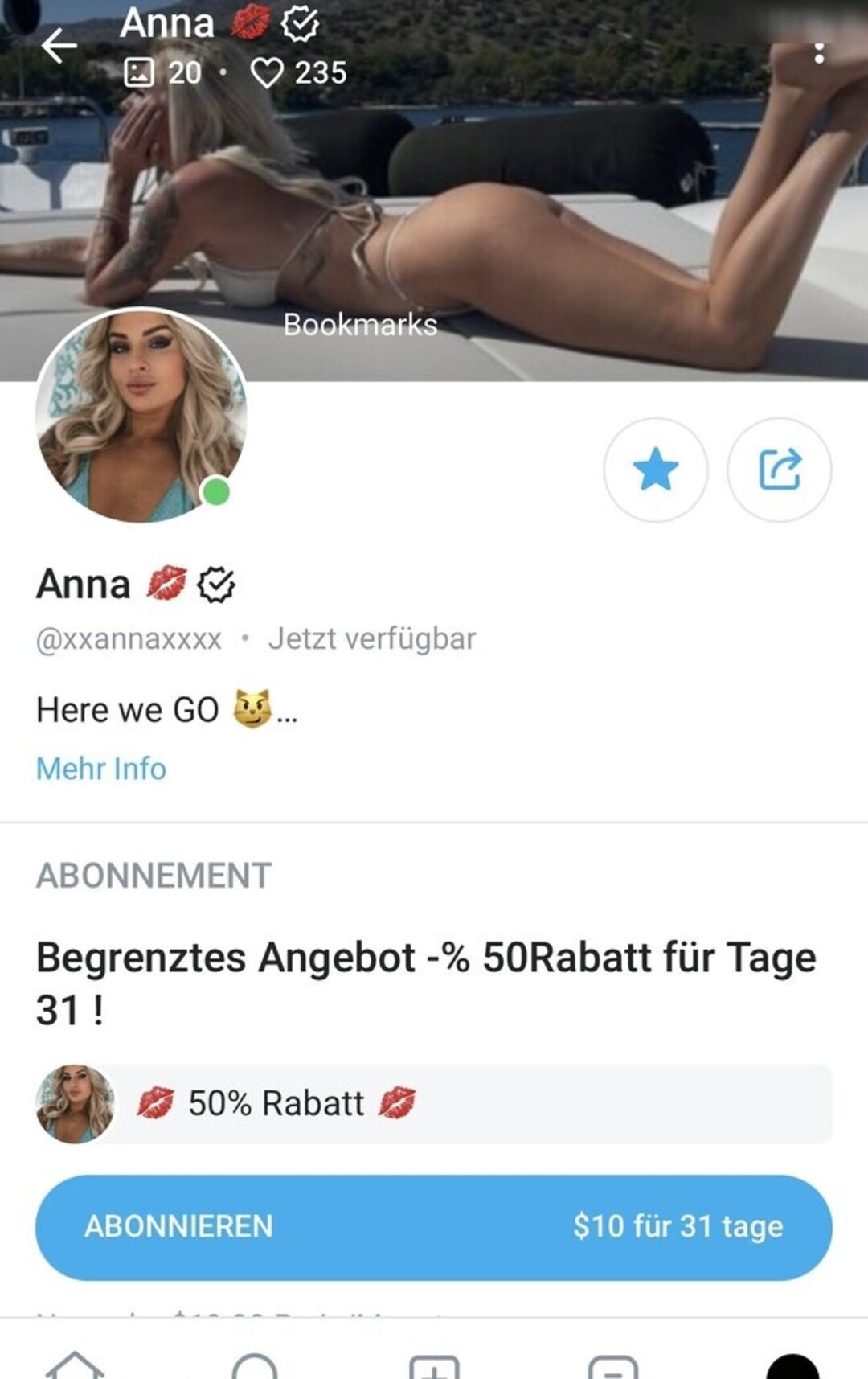Go back using the arrow
The image size is (868, 1379).
click(59, 45)
